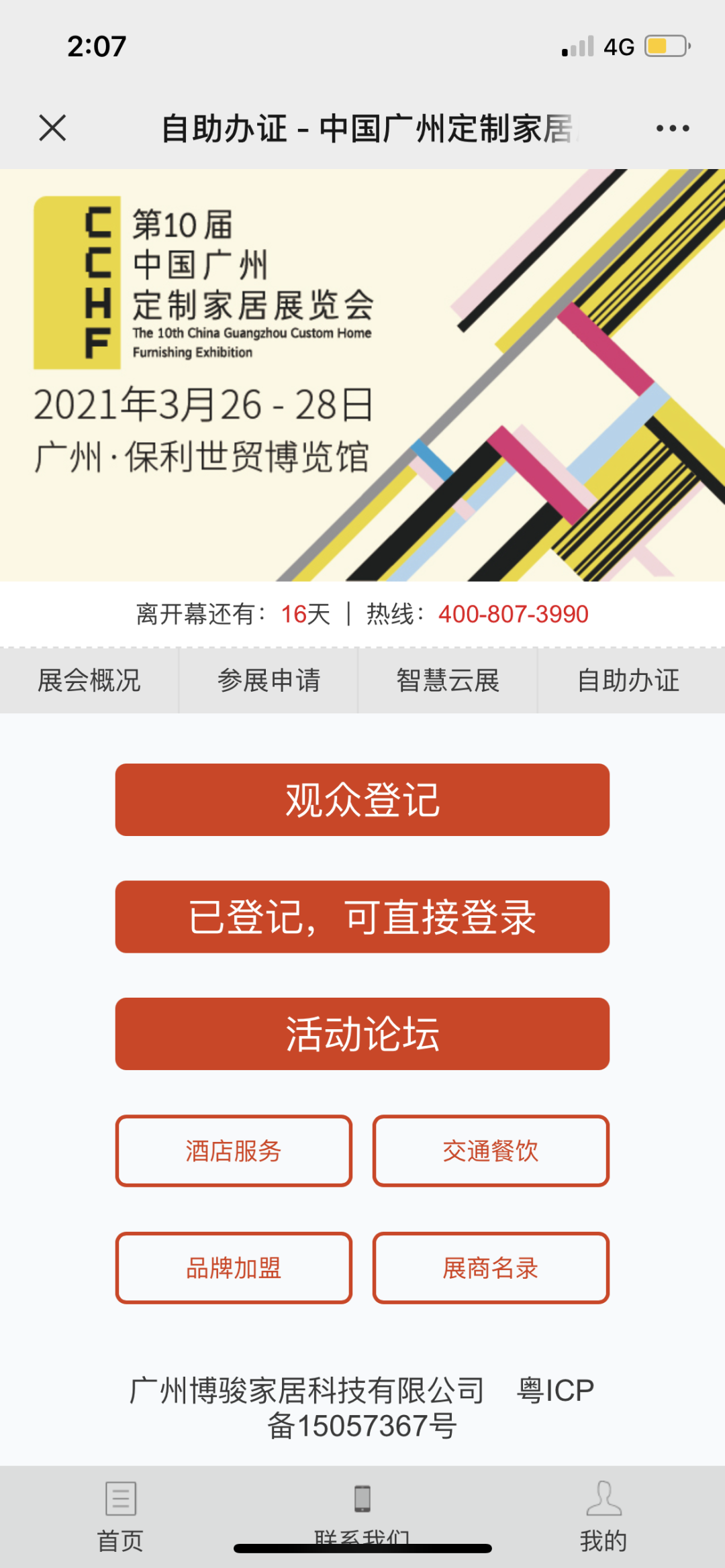Tap the 观众登记 button
The height and width of the screenshot is (1568, 725).
362,800
